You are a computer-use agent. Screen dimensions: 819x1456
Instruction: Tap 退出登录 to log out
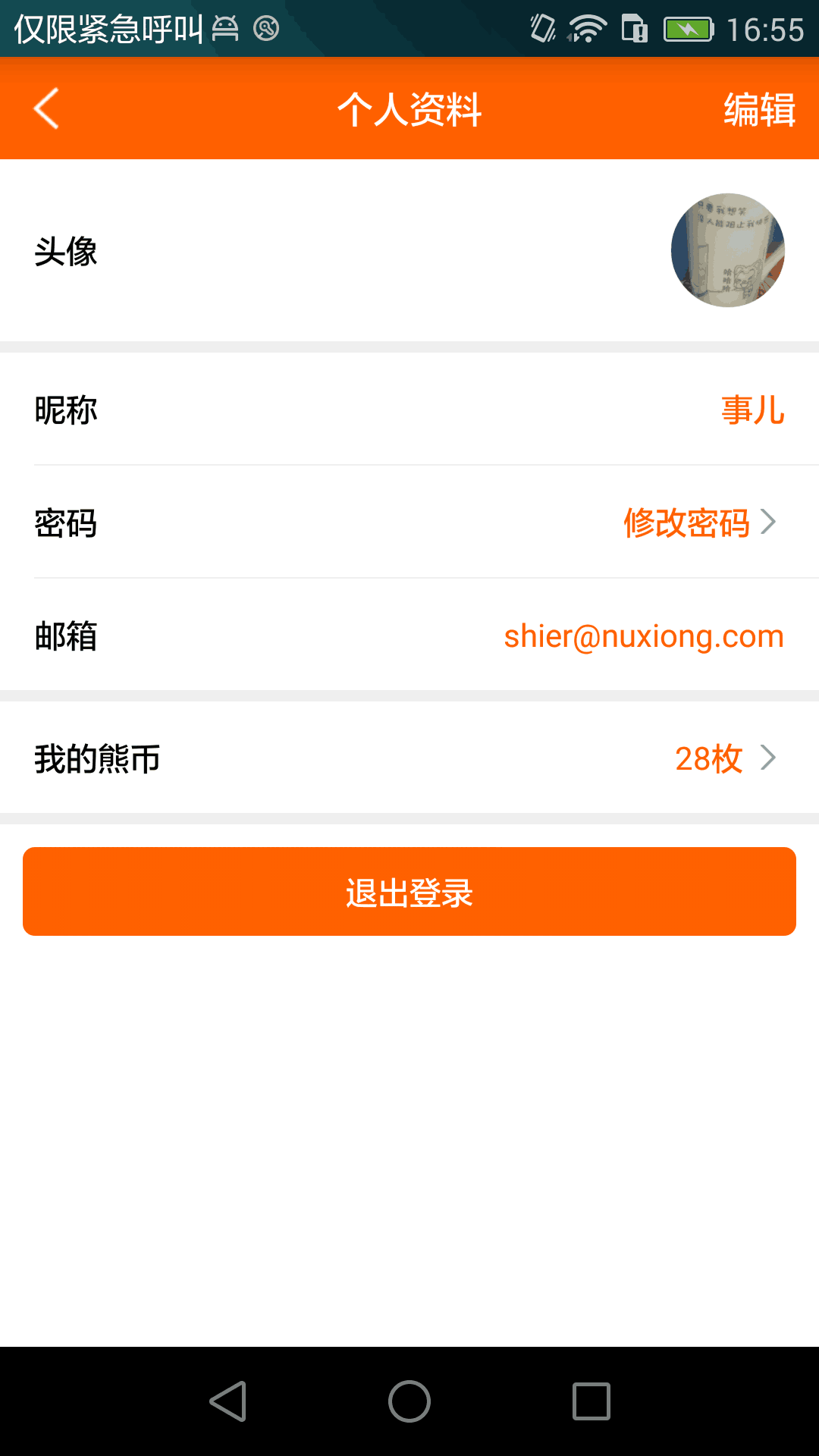409,892
